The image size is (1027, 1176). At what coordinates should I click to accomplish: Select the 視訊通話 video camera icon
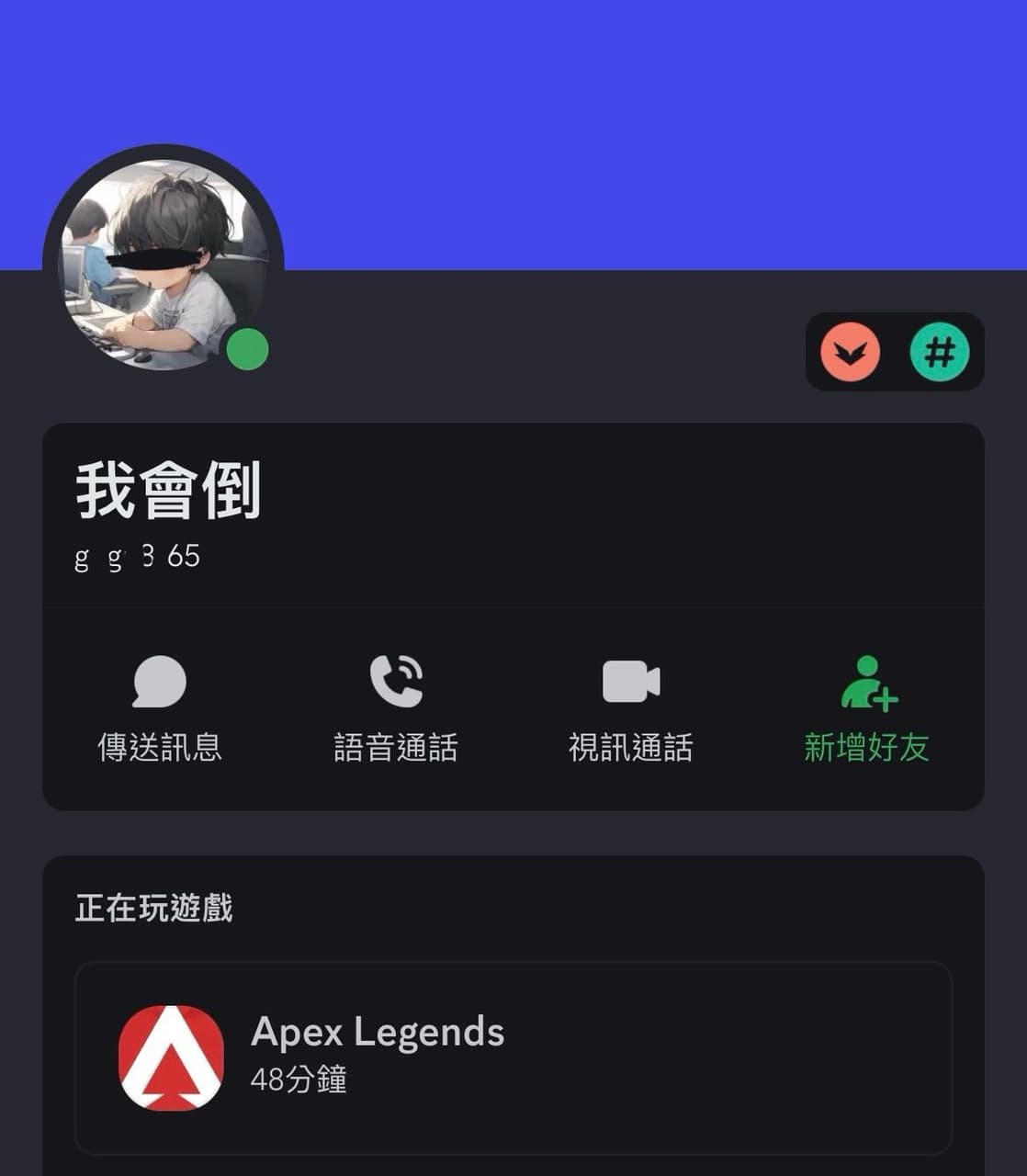(x=630, y=680)
